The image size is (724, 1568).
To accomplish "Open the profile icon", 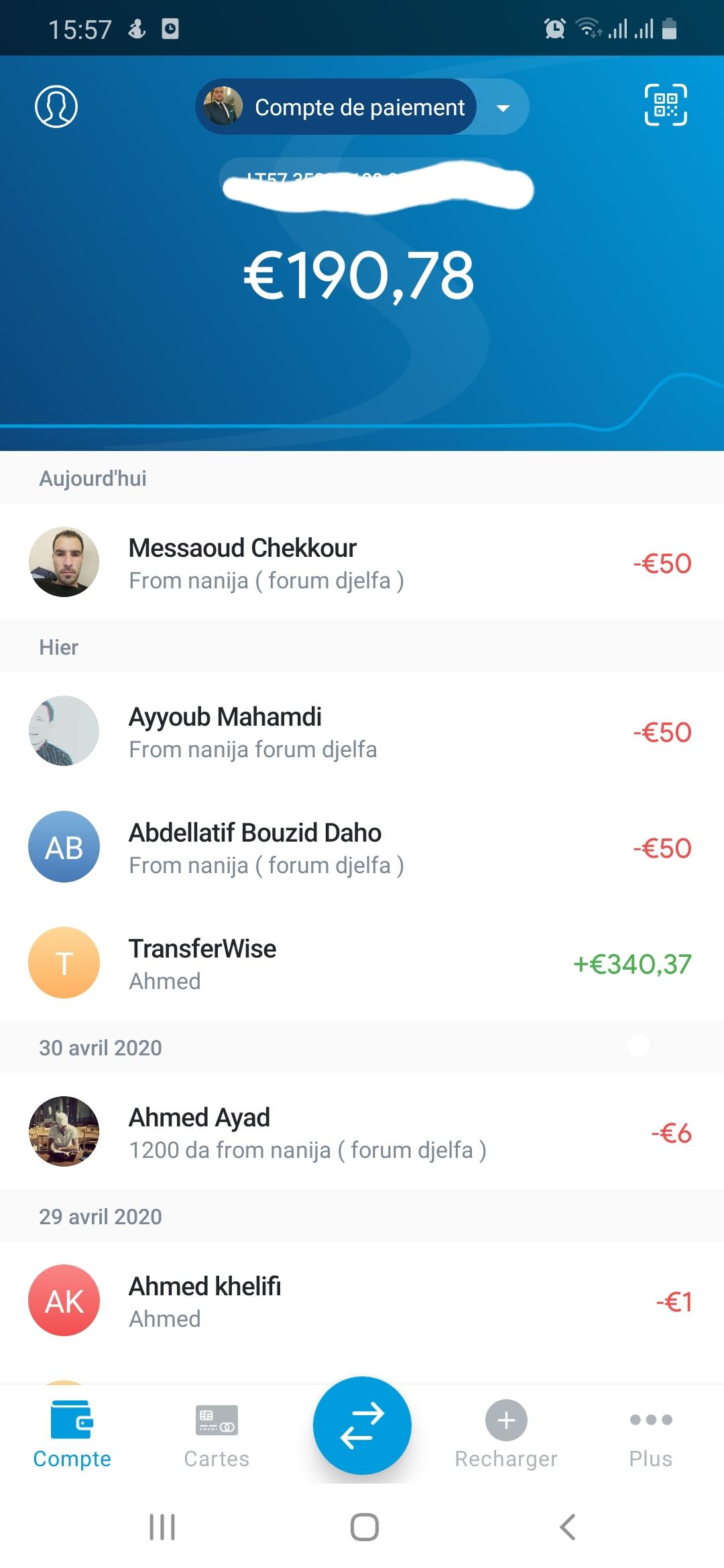I will pos(56,107).
